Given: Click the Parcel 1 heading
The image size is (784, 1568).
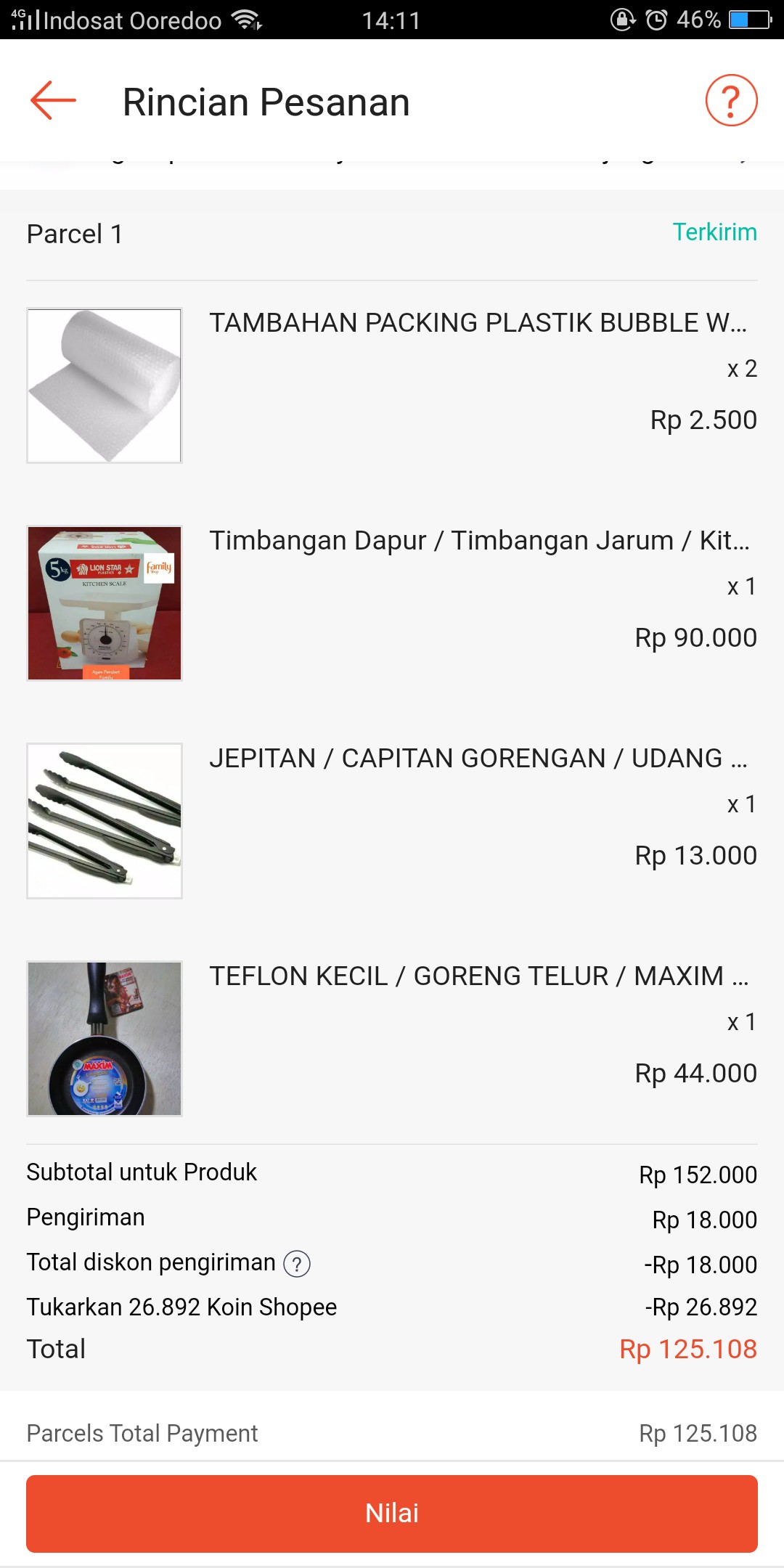Looking at the screenshot, I should 75,233.
